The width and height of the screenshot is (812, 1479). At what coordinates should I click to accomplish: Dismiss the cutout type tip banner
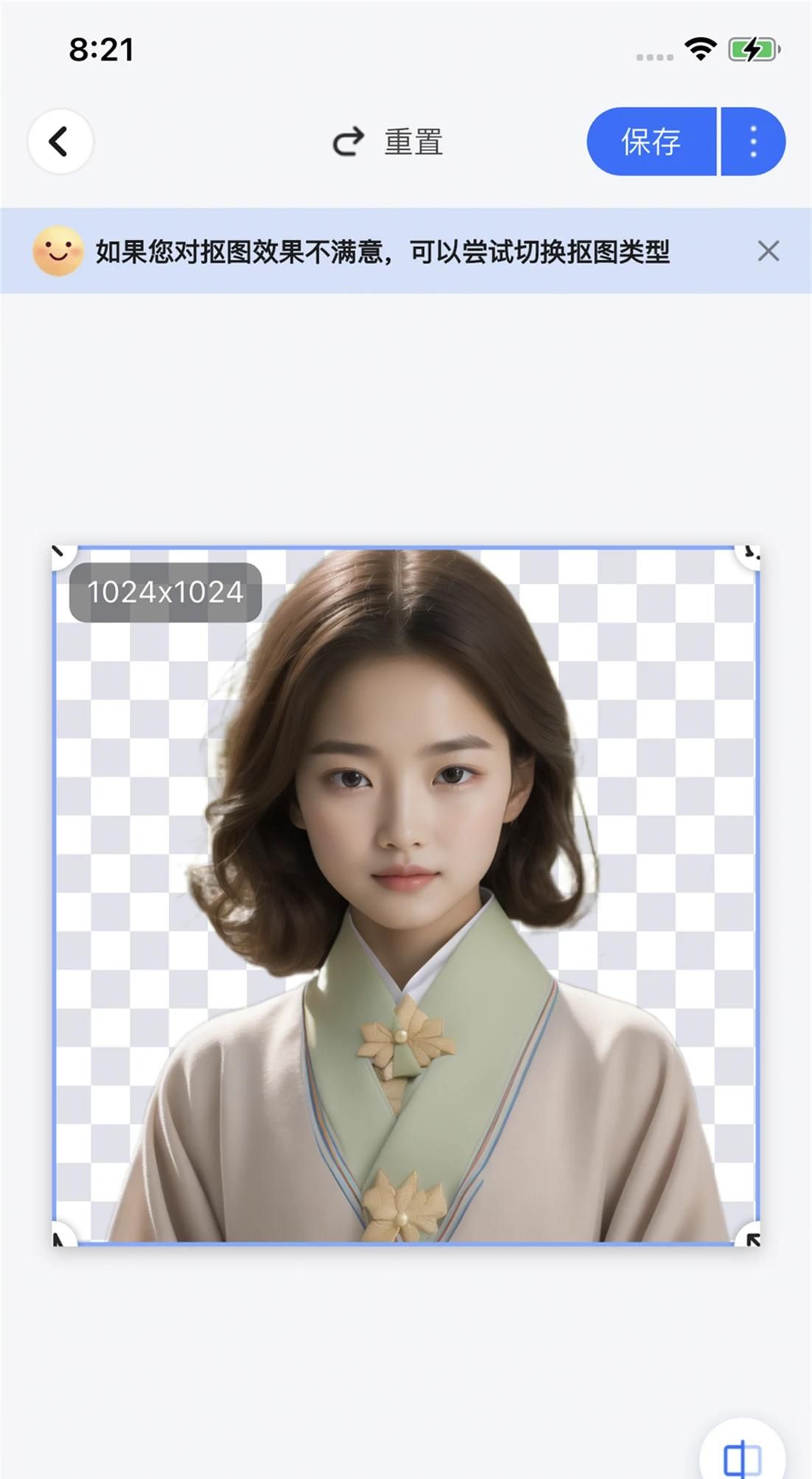point(768,251)
